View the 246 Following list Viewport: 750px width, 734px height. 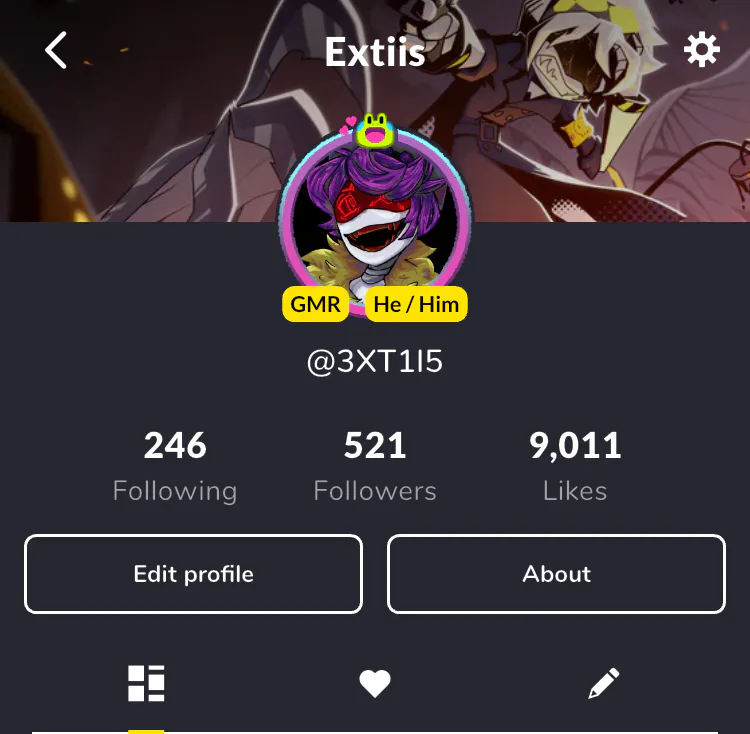(x=175, y=466)
